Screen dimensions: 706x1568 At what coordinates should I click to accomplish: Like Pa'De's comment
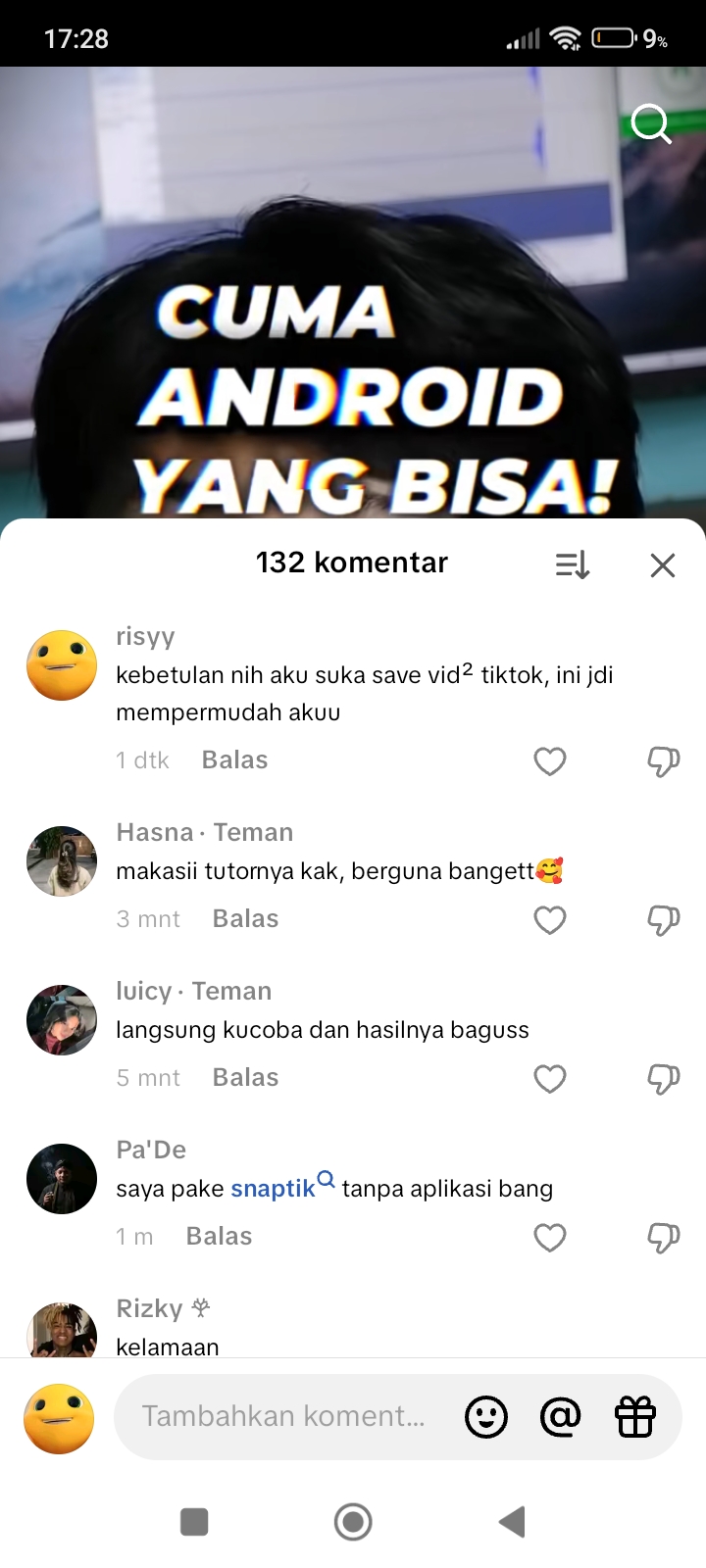550,1238
